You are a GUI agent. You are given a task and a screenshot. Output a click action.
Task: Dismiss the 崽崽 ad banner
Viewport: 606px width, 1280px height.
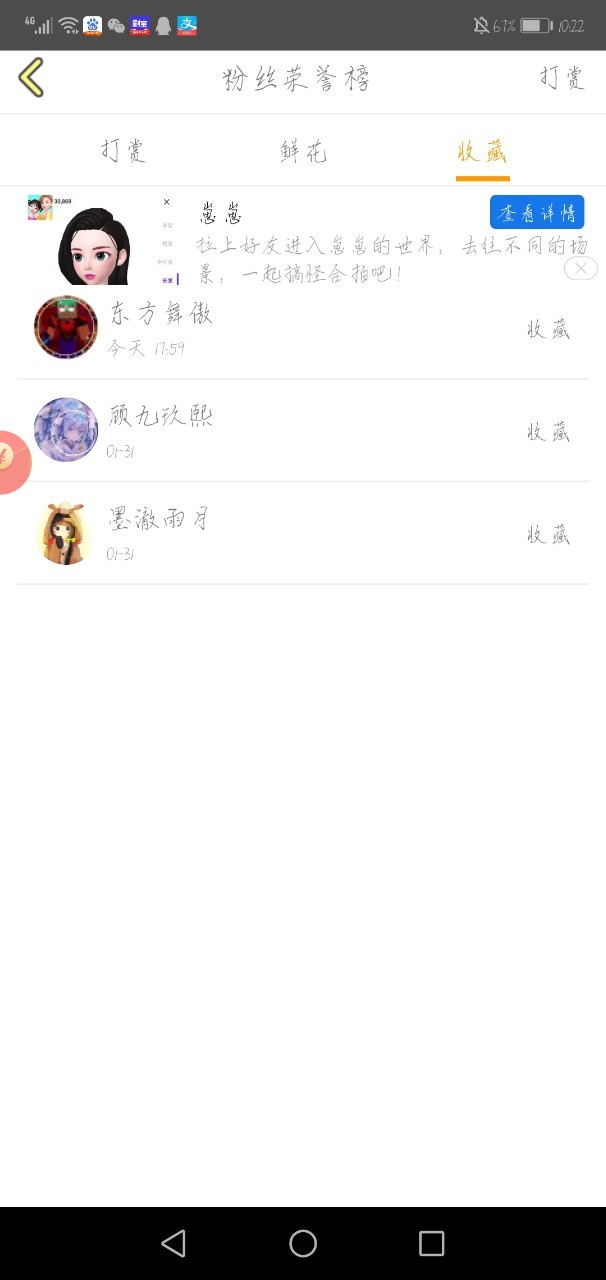580,268
